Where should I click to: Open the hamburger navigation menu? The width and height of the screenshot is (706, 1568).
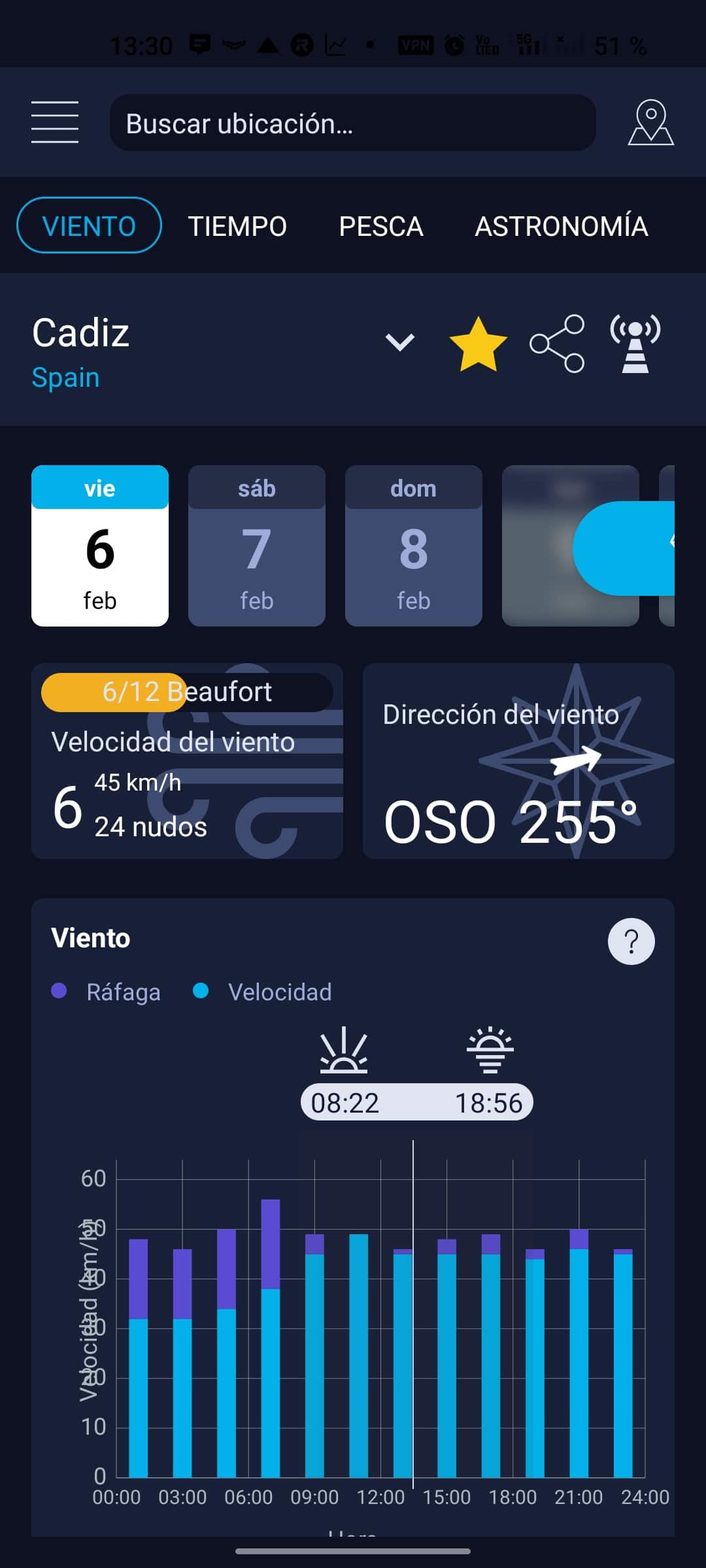click(x=55, y=123)
